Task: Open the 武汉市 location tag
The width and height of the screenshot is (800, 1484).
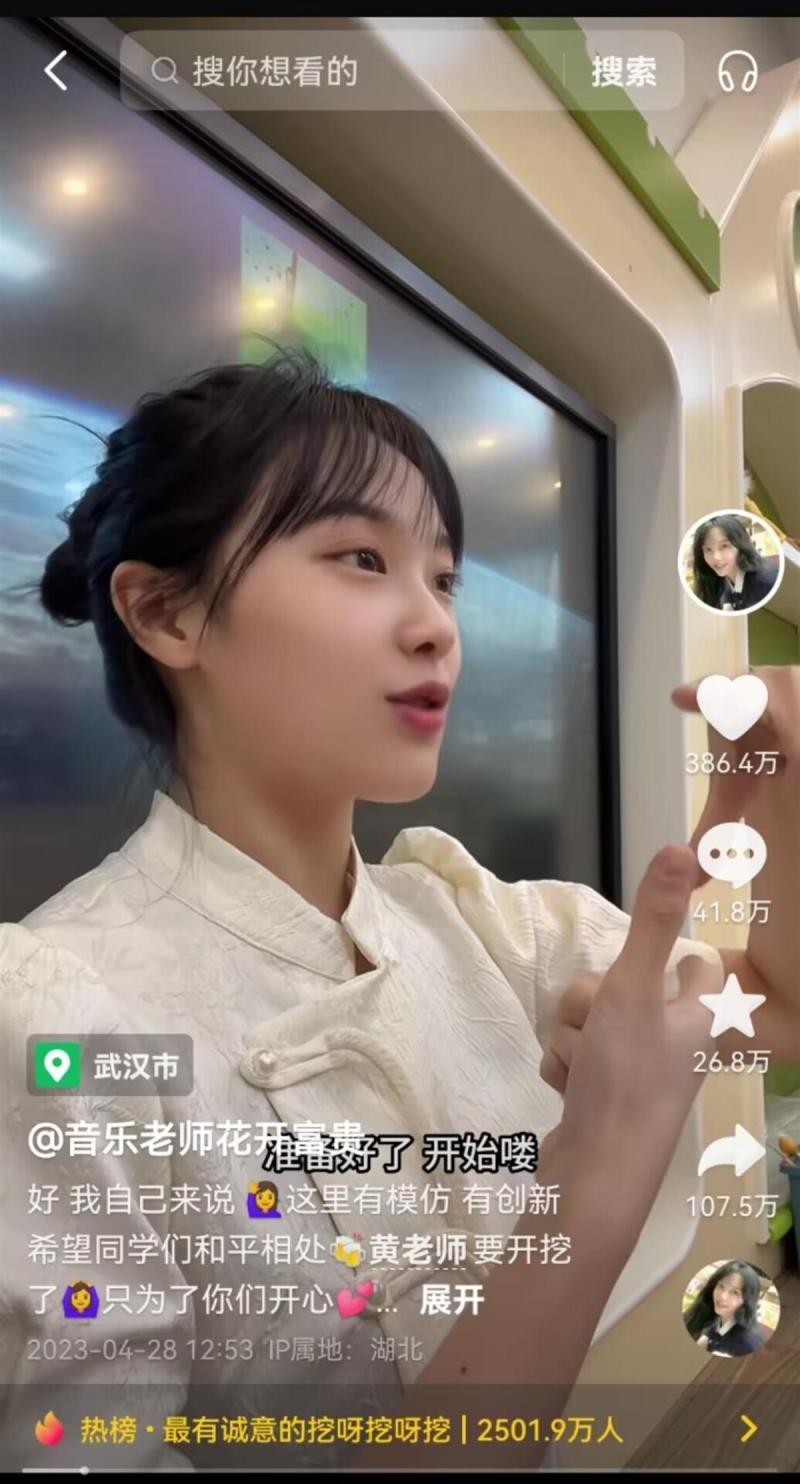Action: point(110,1065)
